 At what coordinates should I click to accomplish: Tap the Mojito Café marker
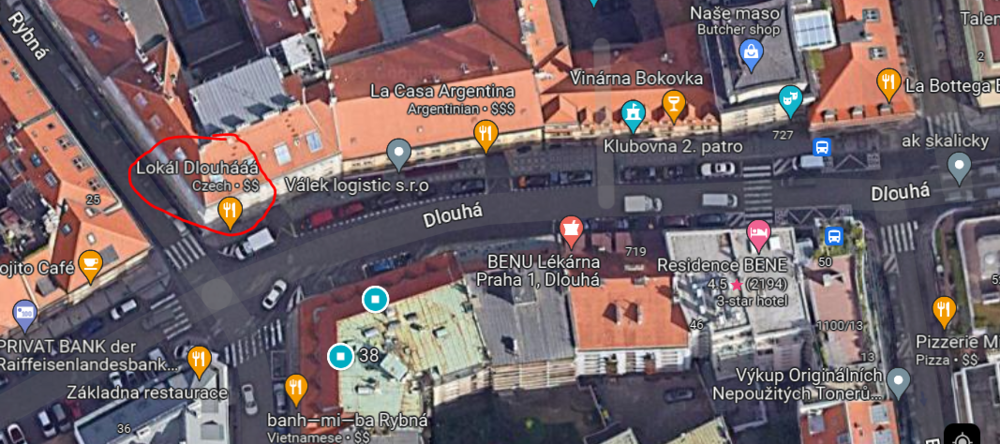tap(91, 264)
